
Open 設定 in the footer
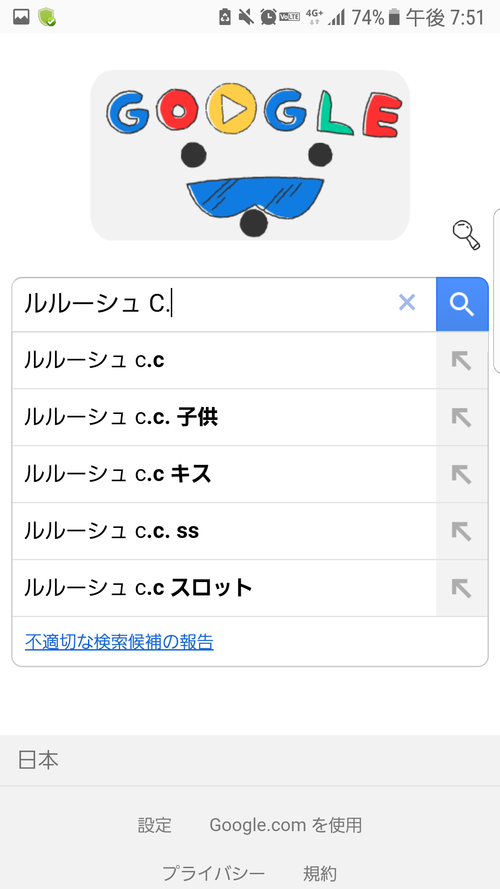tap(154, 825)
